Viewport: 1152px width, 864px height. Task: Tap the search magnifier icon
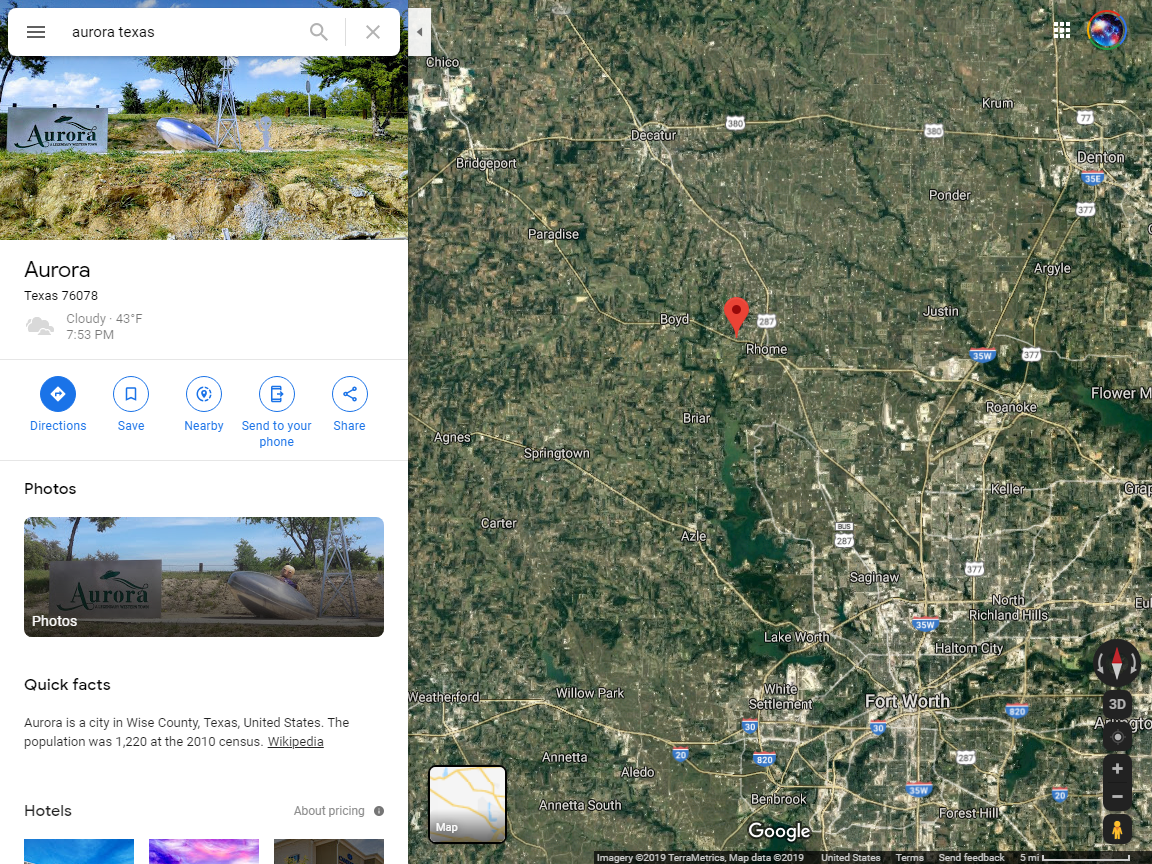tap(319, 32)
